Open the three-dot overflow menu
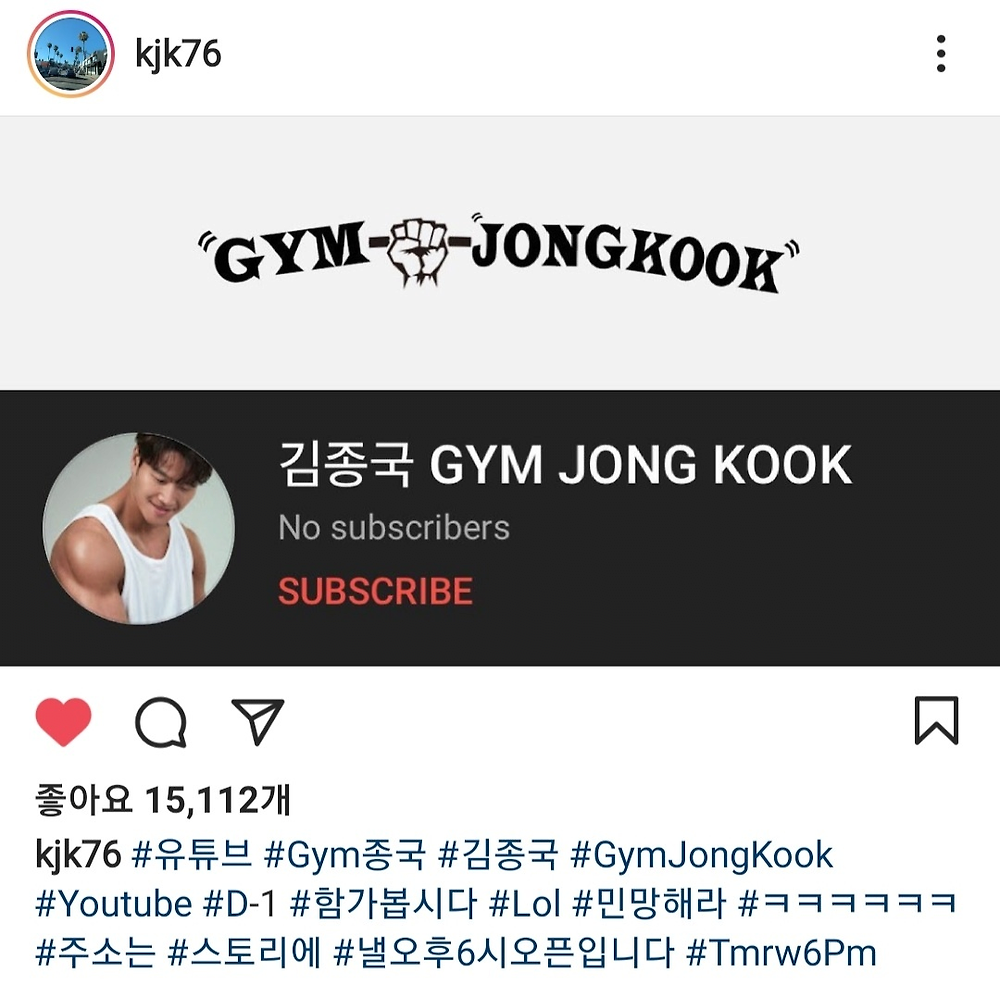 (940, 54)
